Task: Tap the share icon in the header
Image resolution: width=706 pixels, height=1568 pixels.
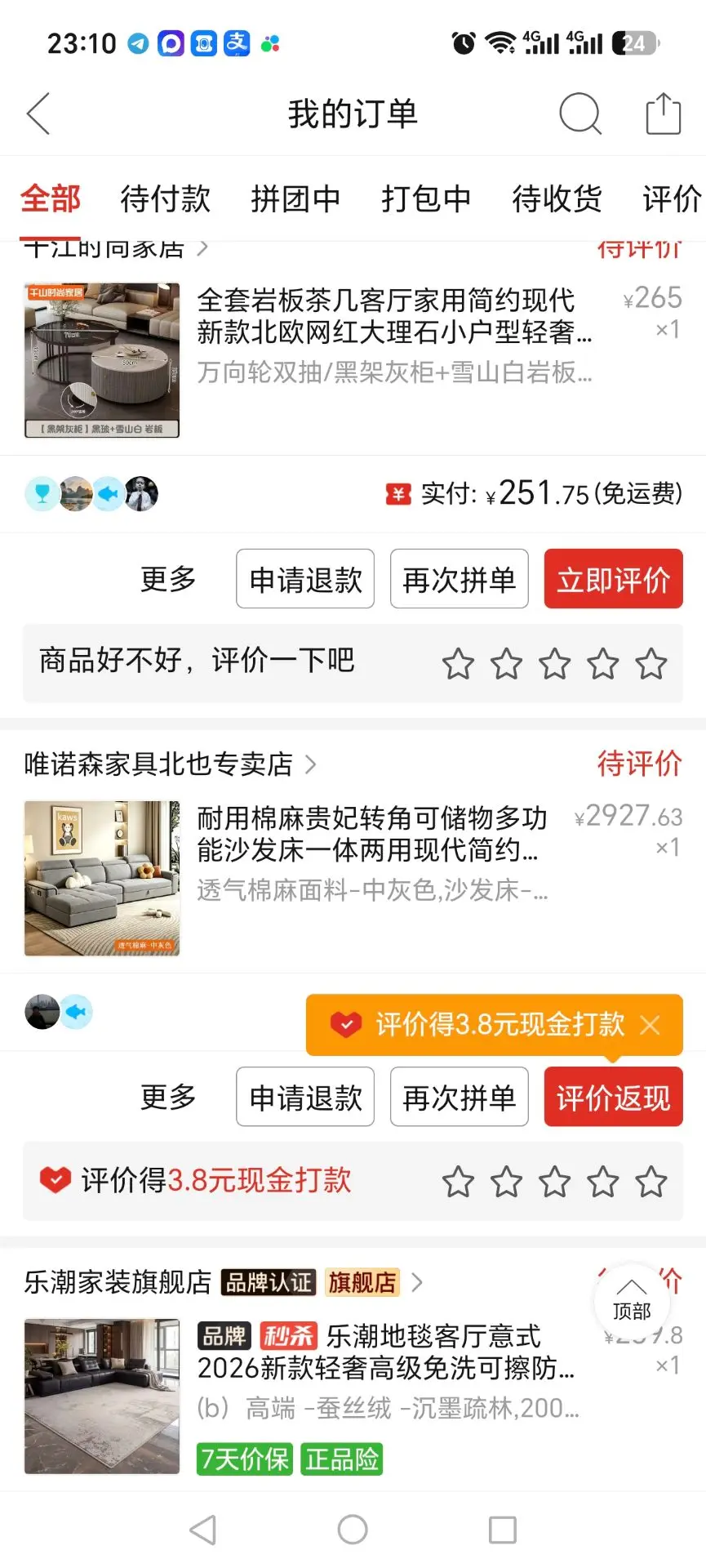Action: (x=663, y=114)
